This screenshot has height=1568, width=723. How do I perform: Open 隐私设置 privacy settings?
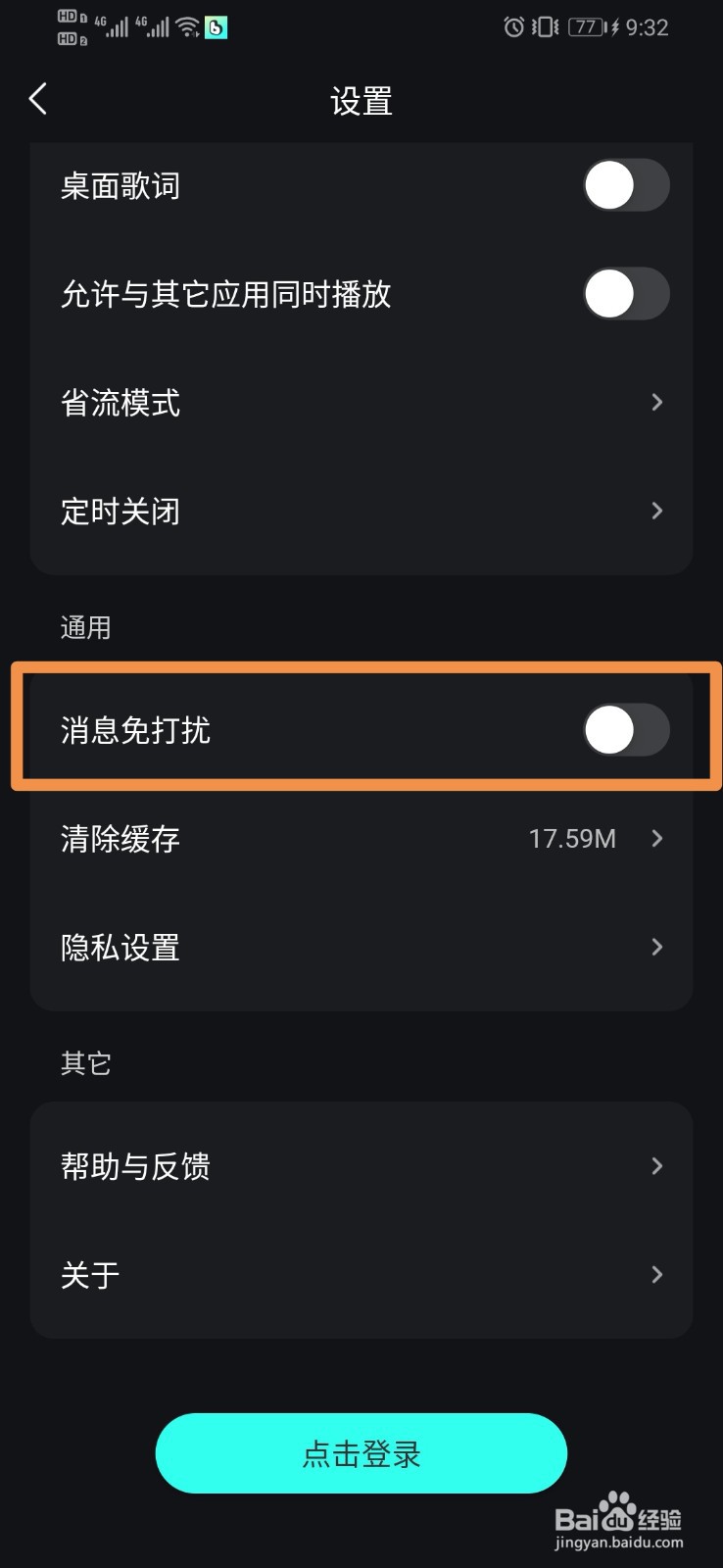pos(361,947)
